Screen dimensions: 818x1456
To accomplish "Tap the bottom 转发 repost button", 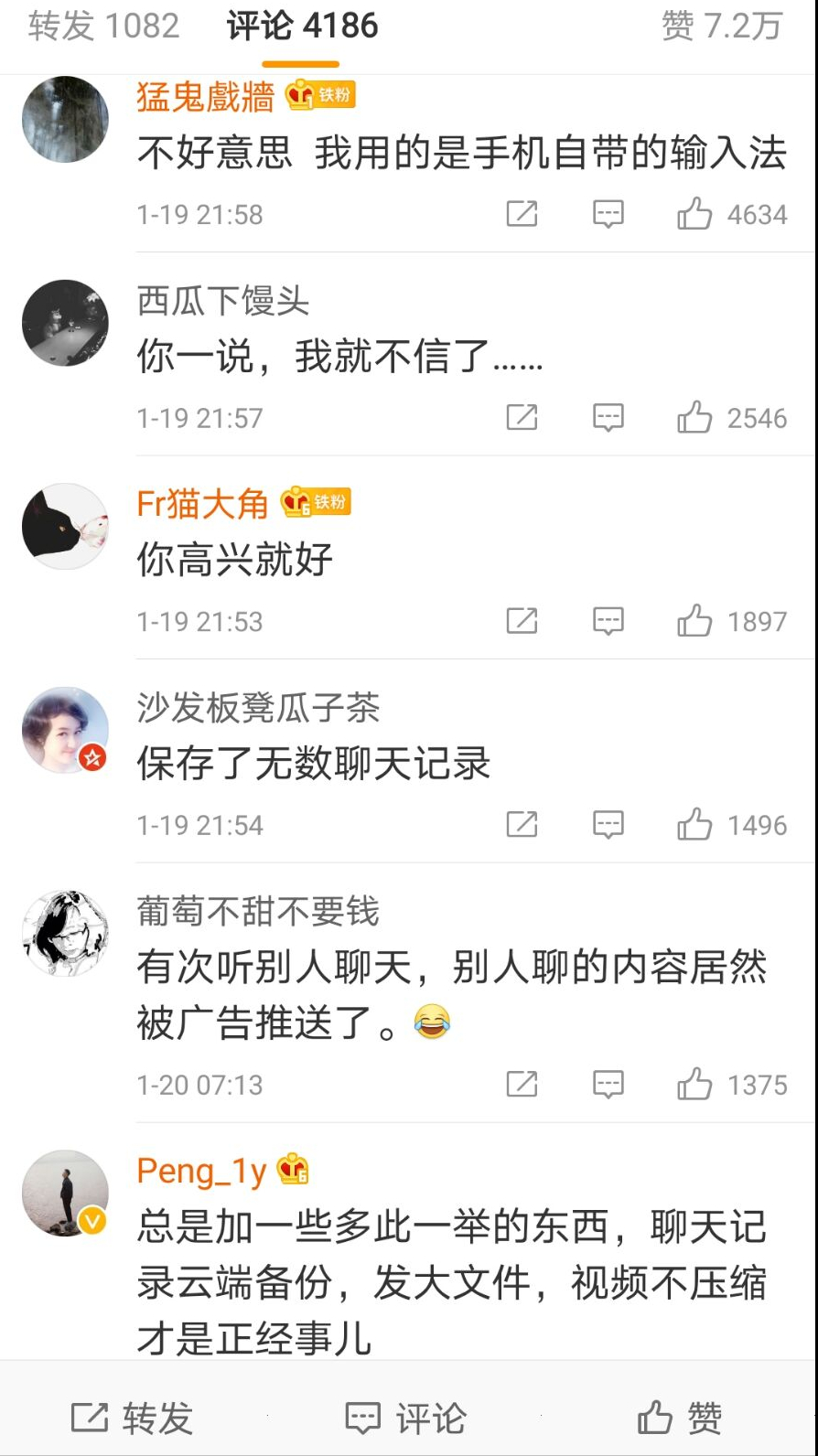I will pyautogui.click(x=133, y=1419).
